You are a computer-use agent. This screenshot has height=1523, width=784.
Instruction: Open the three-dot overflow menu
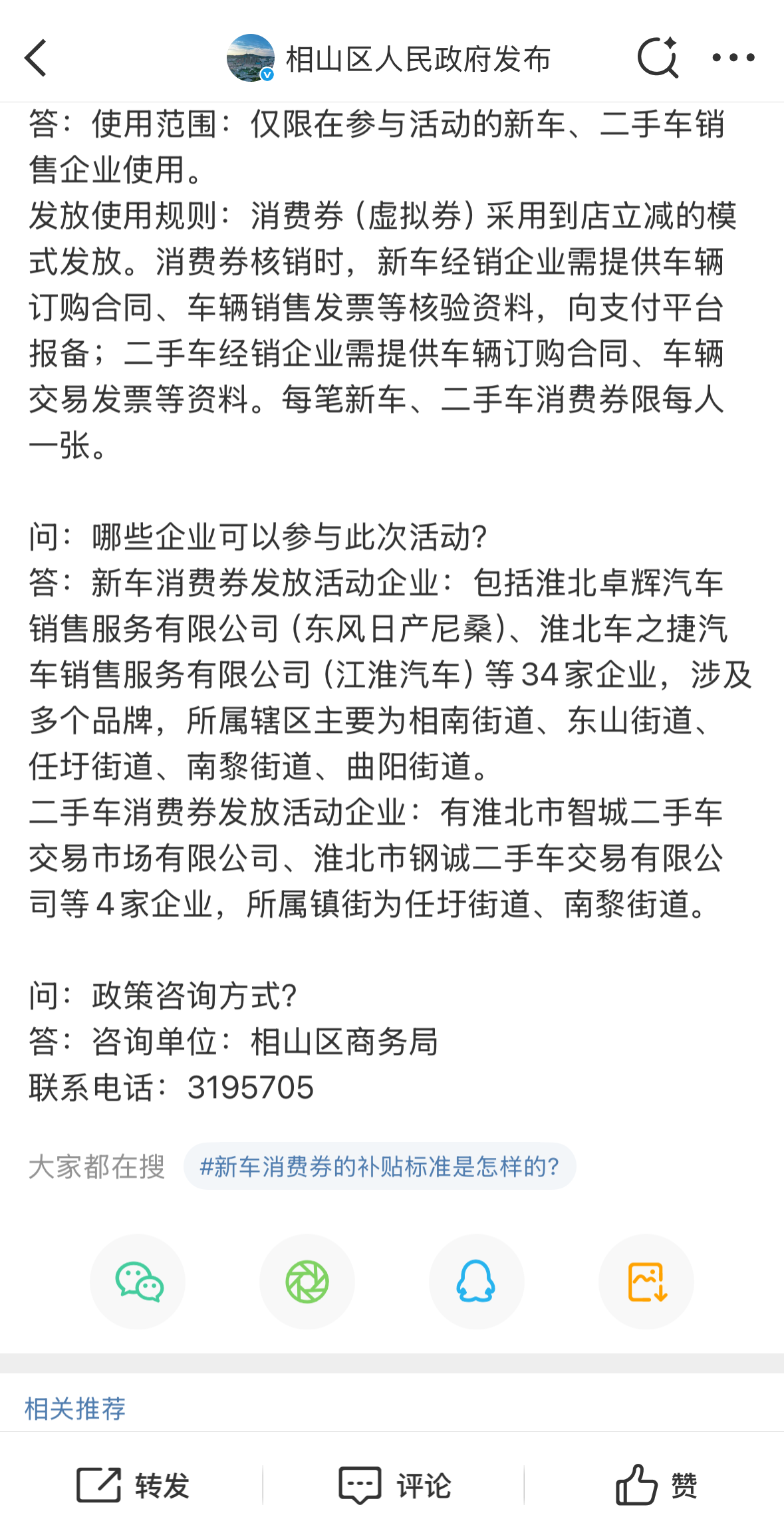click(x=733, y=58)
